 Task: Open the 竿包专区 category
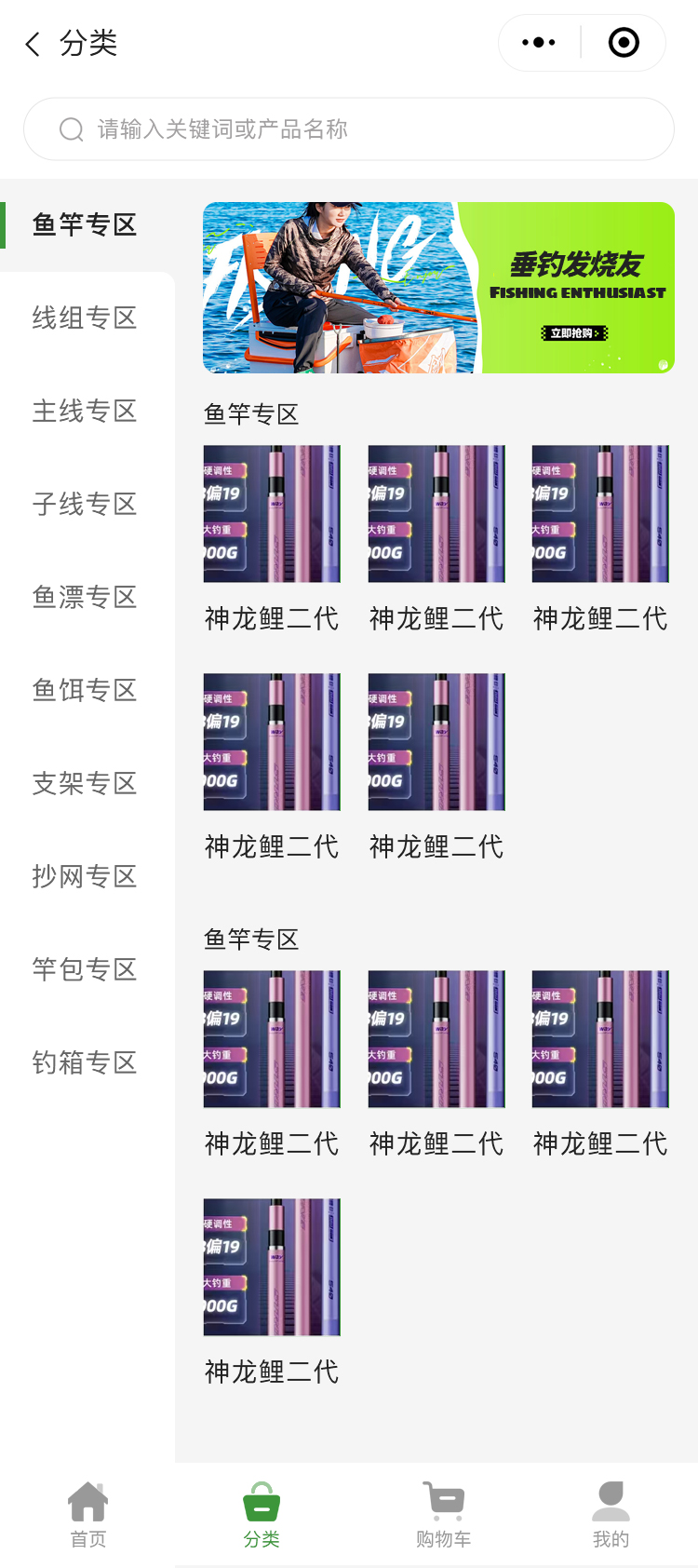pyautogui.click(x=85, y=970)
